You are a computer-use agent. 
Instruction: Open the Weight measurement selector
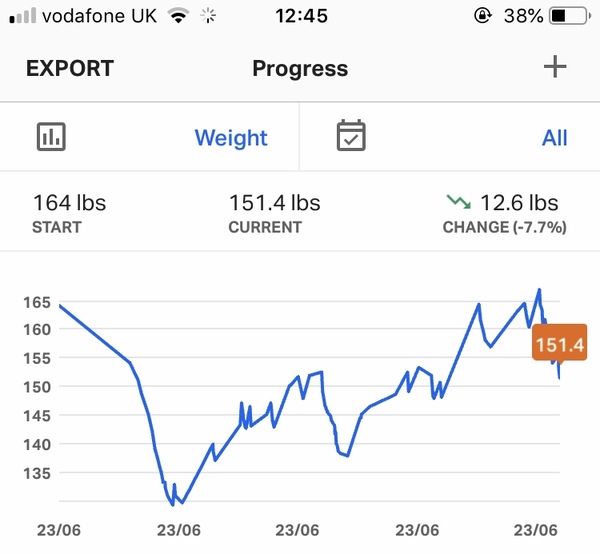[231, 138]
